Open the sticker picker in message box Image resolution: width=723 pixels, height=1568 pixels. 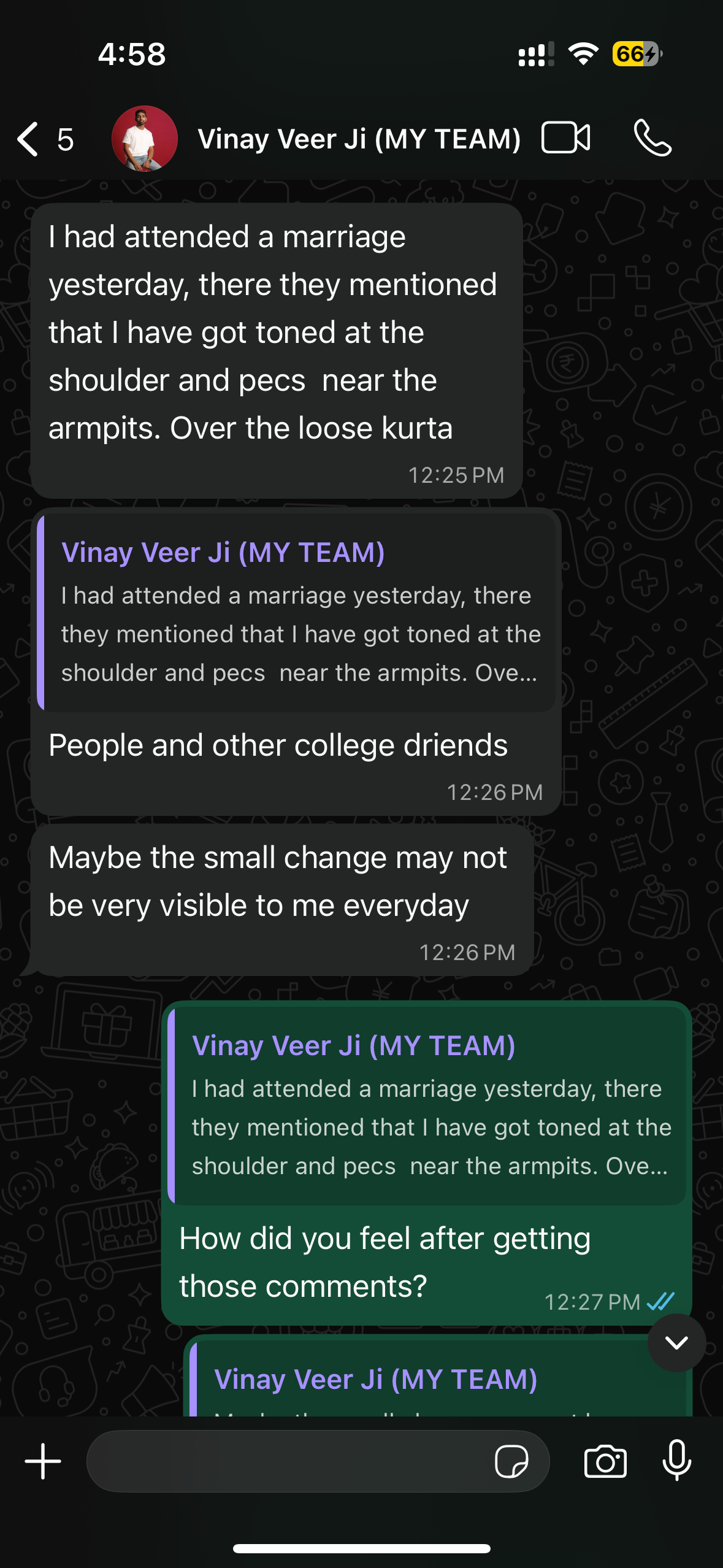tap(511, 1461)
